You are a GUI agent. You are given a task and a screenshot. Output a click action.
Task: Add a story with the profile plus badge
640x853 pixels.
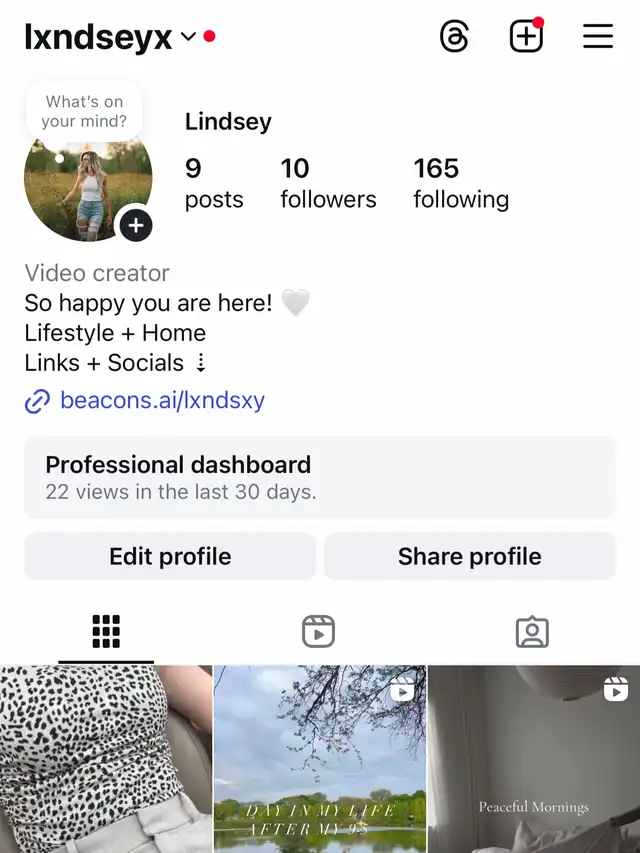pos(136,225)
